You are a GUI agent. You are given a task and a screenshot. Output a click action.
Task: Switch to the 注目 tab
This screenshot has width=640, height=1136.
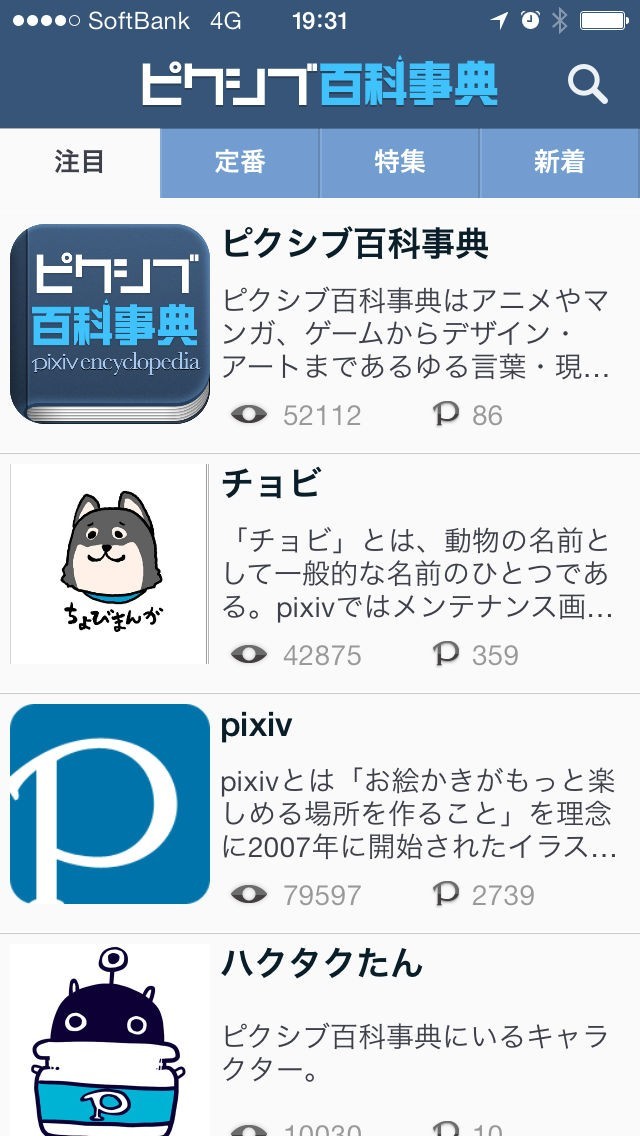(x=80, y=162)
